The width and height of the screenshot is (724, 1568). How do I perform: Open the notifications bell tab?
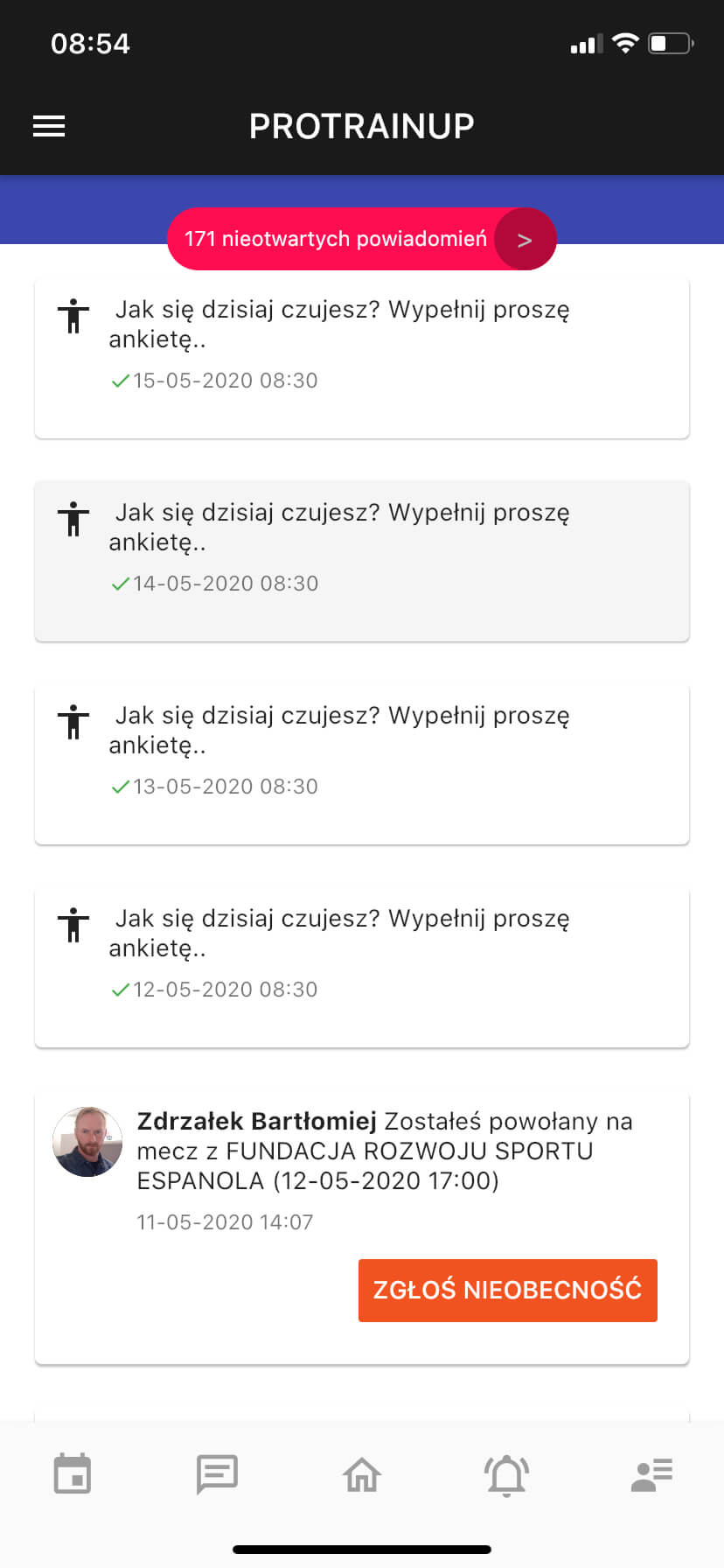tap(506, 1474)
